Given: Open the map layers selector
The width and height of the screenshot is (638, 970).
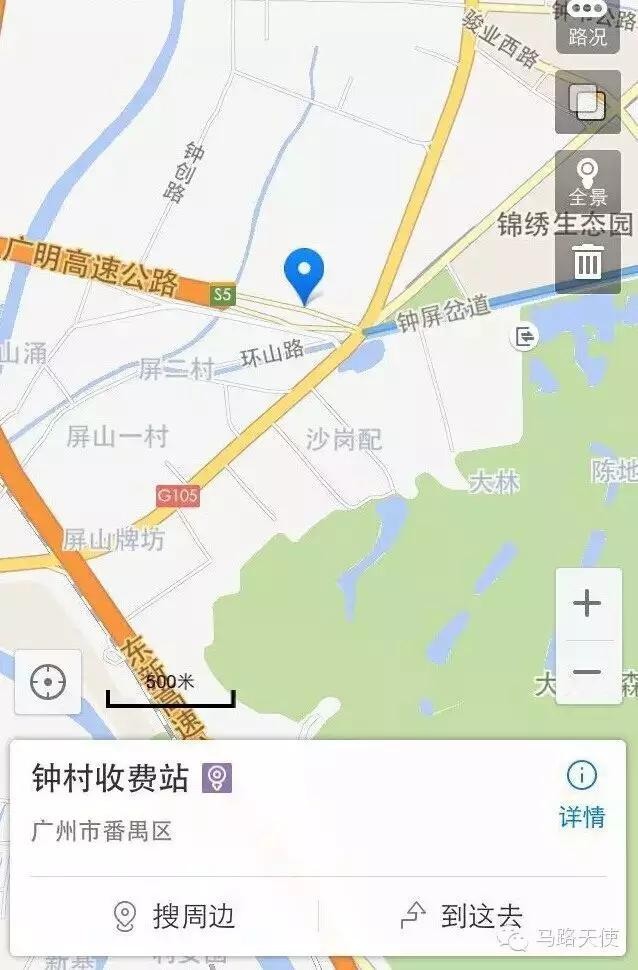Looking at the screenshot, I should coord(587,102).
